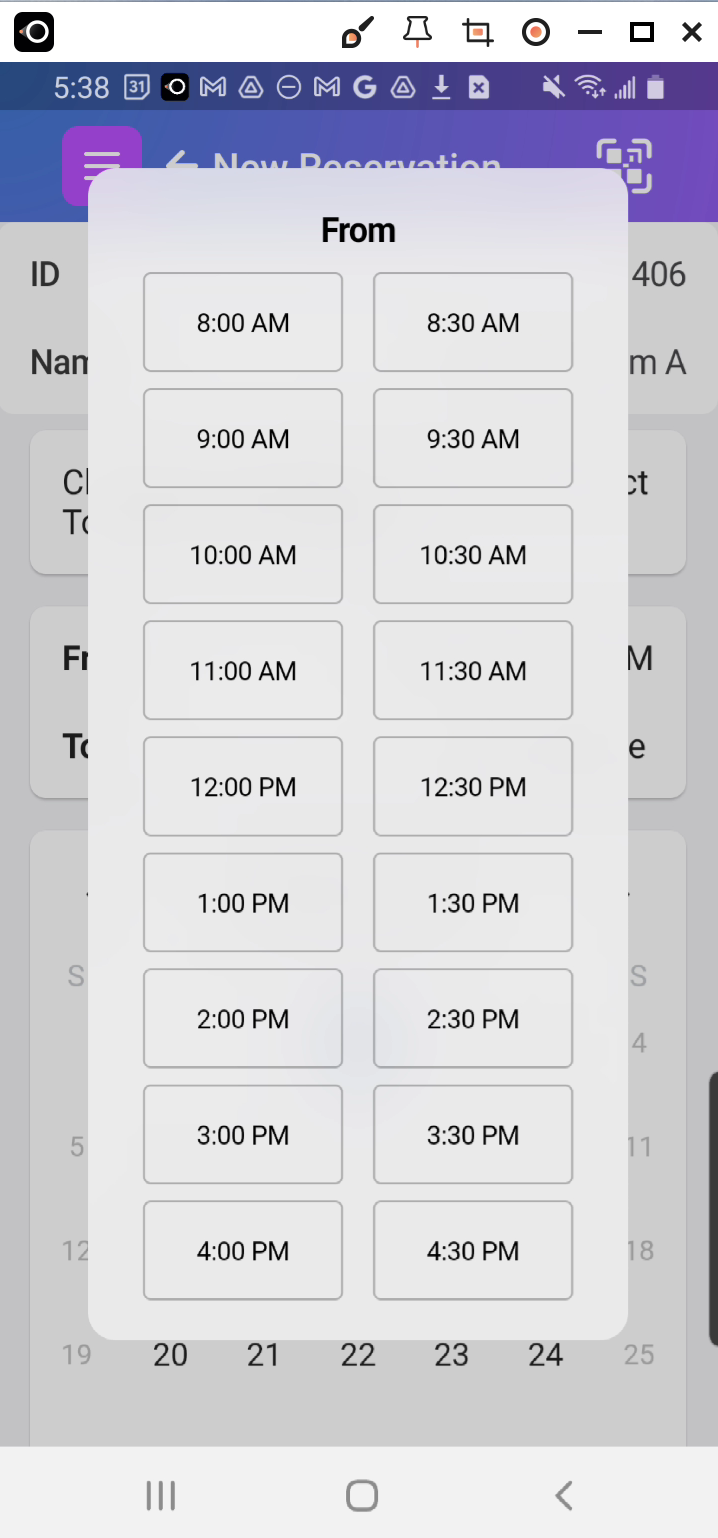Choose the 12:30 PM slot

click(x=473, y=786)
